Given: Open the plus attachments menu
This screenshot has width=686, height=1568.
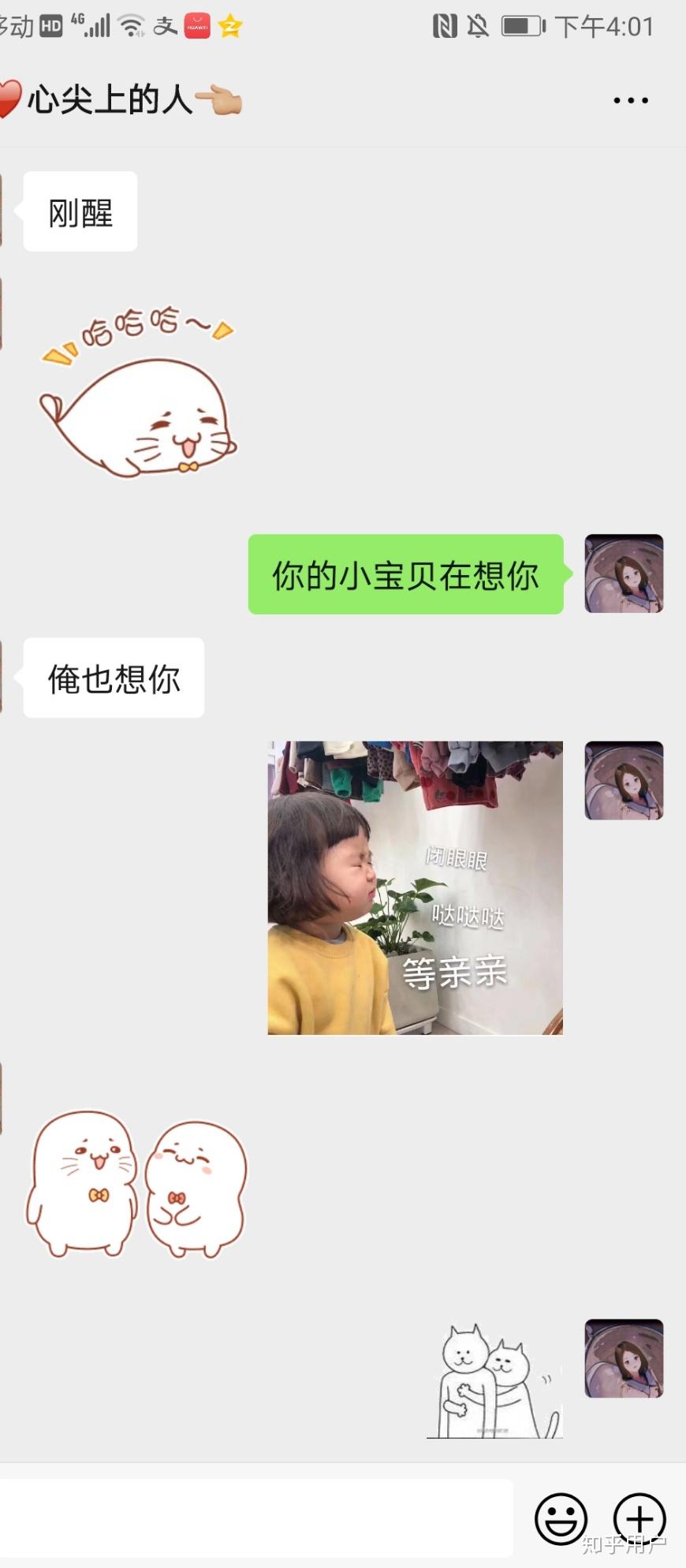Looking at the screenshot, I should coord(639,1518).
